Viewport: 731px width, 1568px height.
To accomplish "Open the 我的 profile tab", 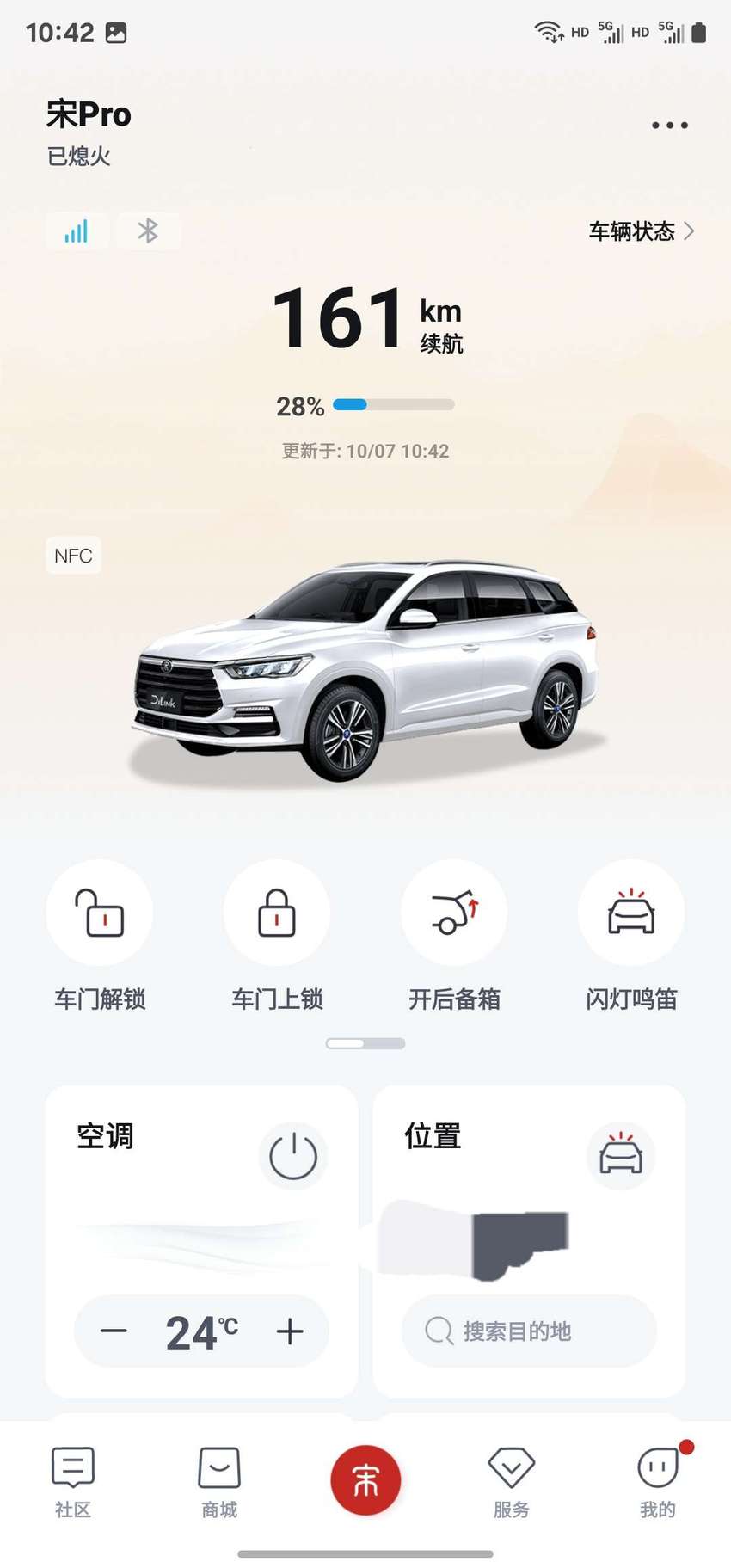I will coord(658,1482).
